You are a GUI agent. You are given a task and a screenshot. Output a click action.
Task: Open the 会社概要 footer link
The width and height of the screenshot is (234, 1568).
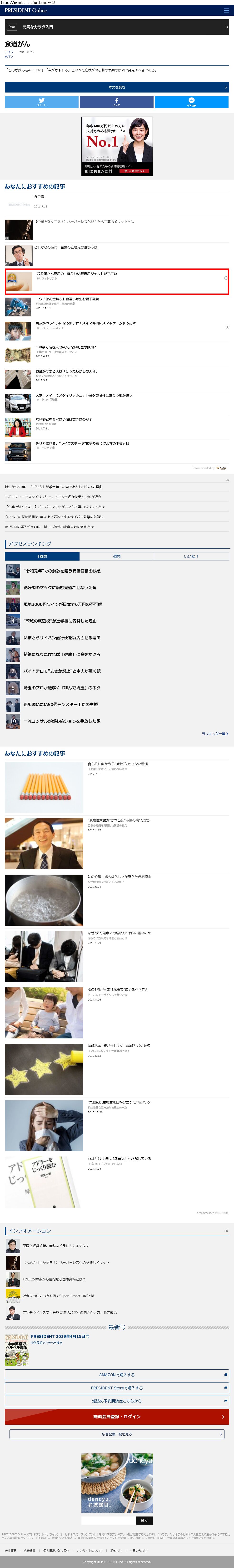click(10, 1550)
